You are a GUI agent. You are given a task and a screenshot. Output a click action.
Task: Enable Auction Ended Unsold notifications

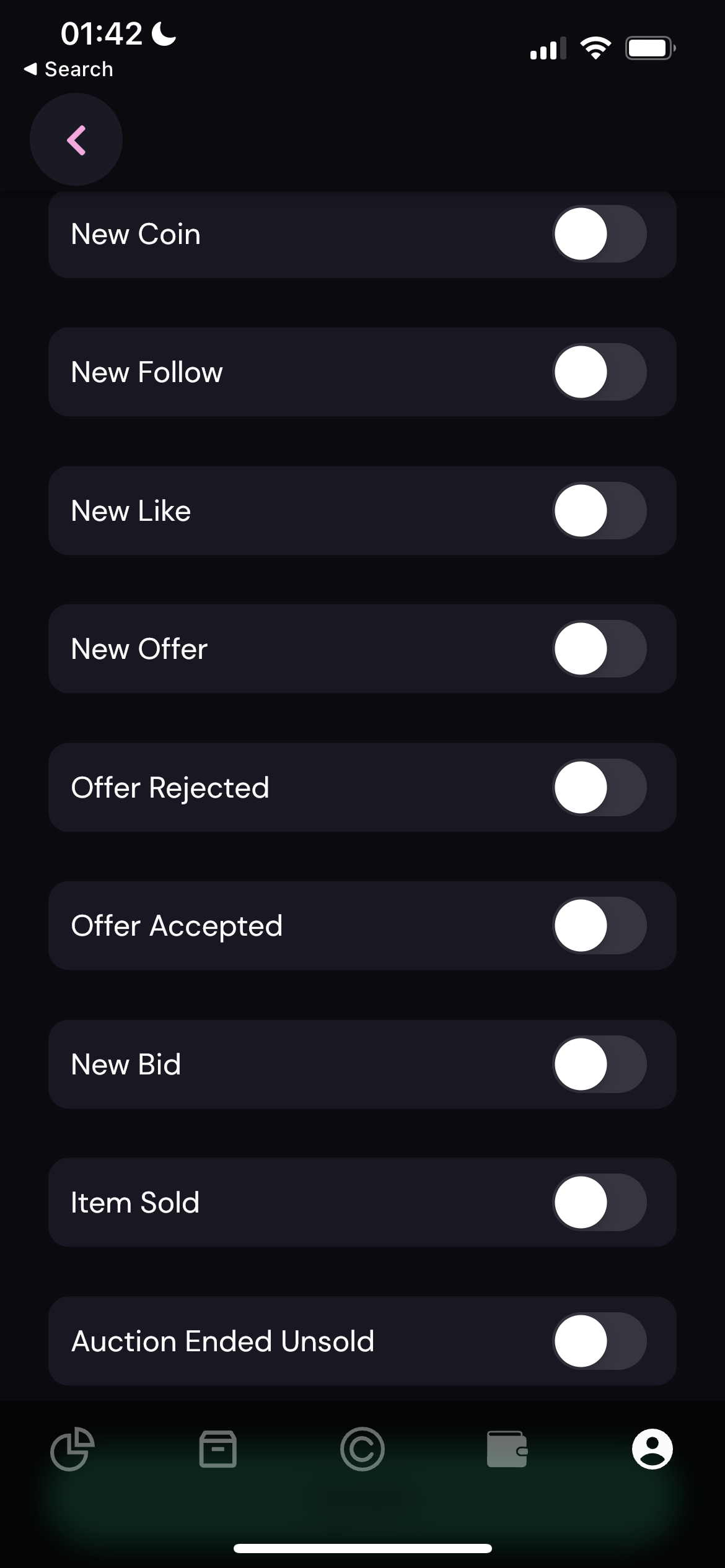coord(599,1341)
